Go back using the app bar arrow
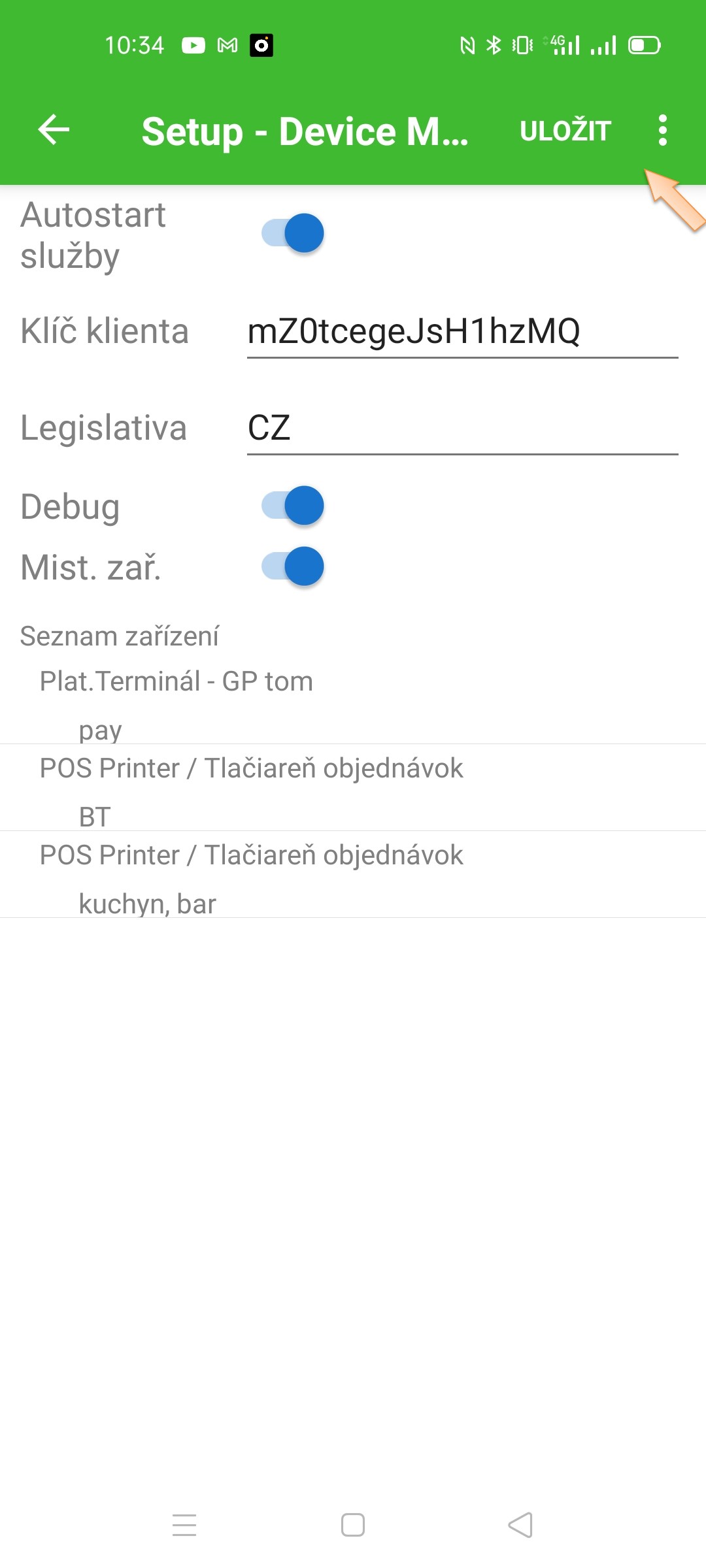Image resolution: width=706 pixels, height=1568 pixels. pyautogui.click(x=54, y=130)
